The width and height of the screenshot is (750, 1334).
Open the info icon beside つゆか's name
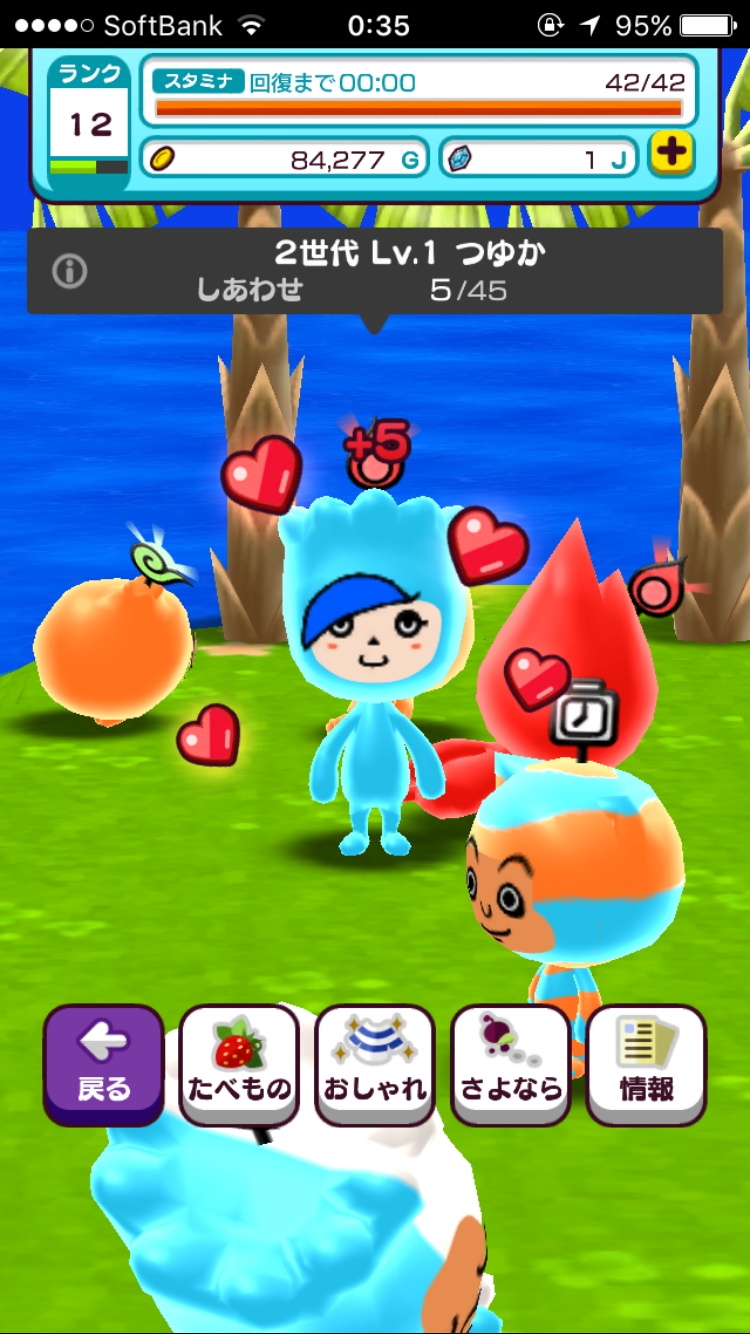coord(70,271)
